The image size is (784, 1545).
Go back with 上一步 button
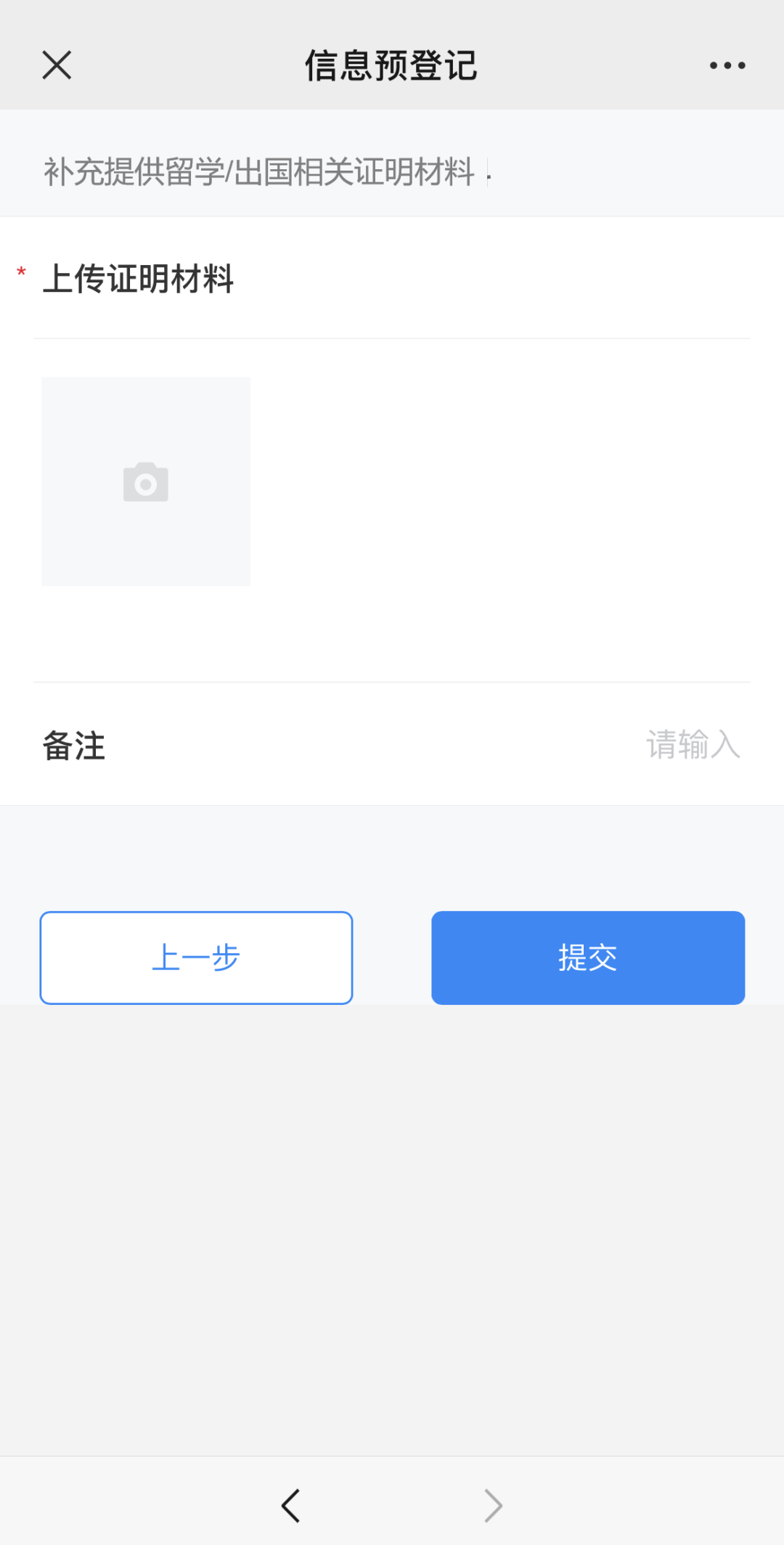pyautogui.click(x=196, y=958)
